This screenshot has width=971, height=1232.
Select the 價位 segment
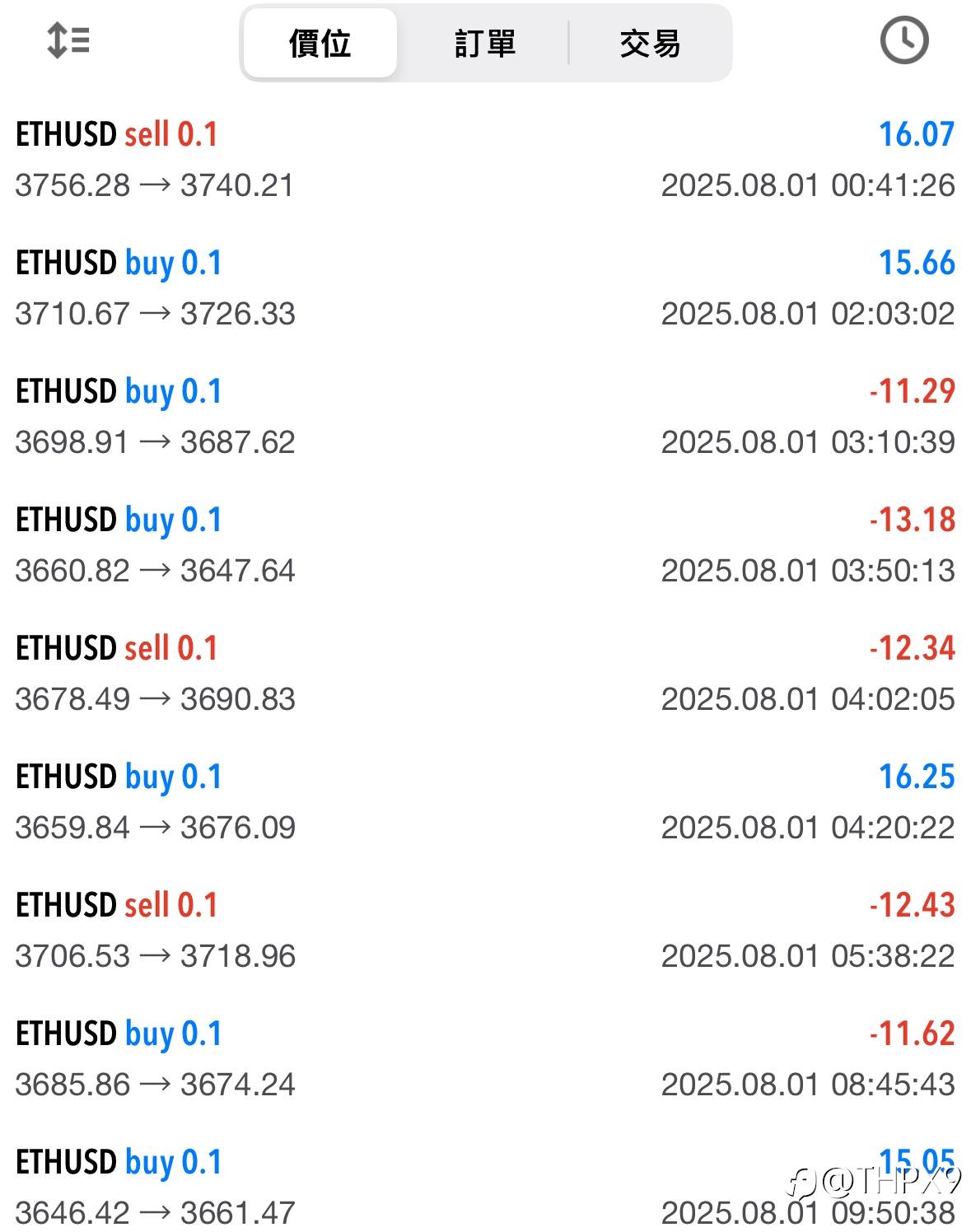[320, 44]
